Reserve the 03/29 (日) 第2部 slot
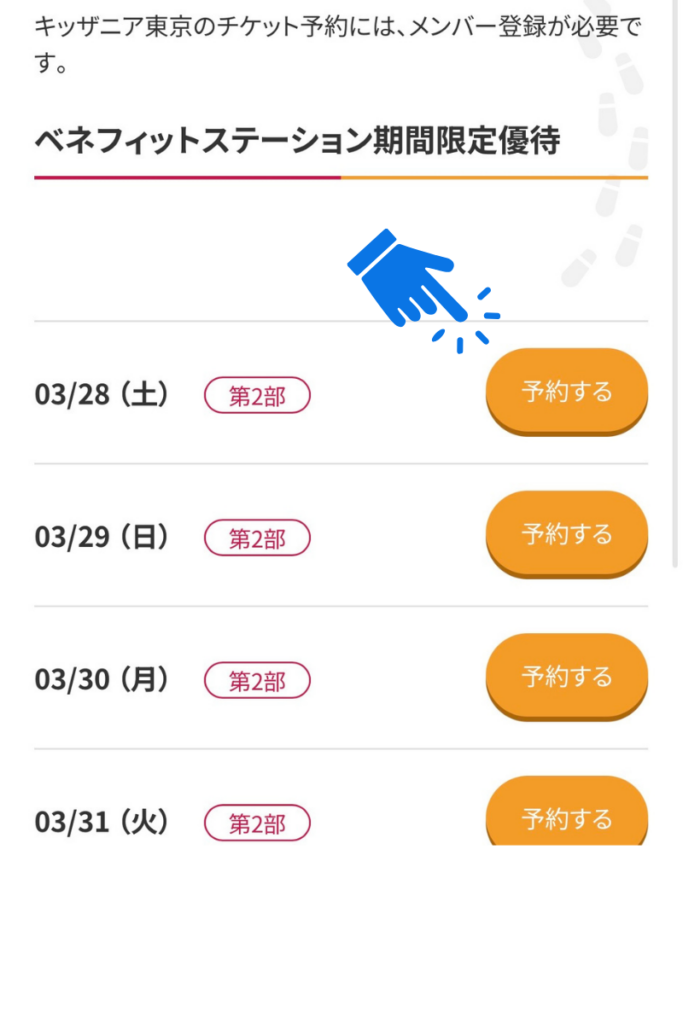Image resolution: width=683 pixels, height=1024 pixels. click(566, 534)
